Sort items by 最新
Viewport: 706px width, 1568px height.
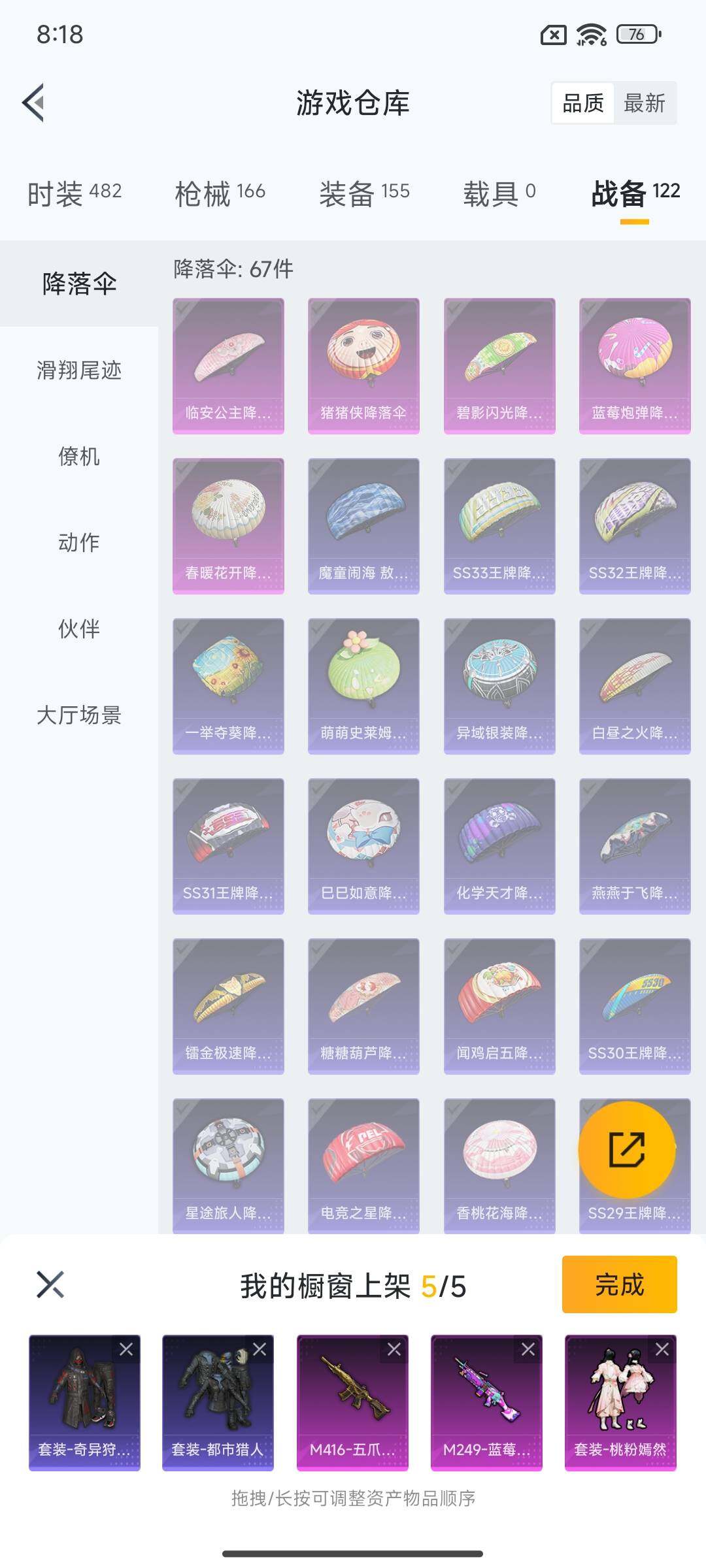(644, 103)
